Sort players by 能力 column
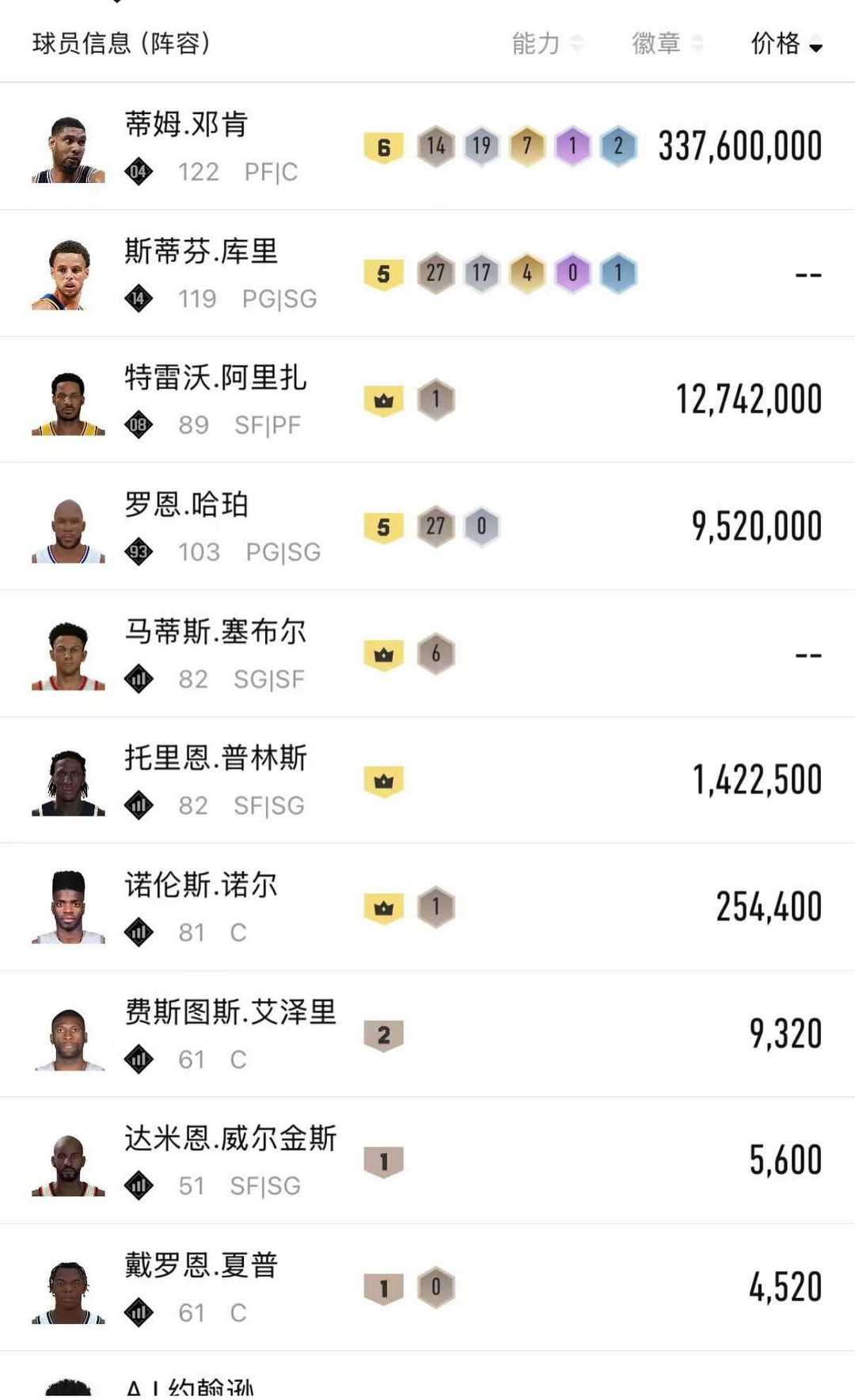Viewport: 855px width, 1400px height. [547, 44]
